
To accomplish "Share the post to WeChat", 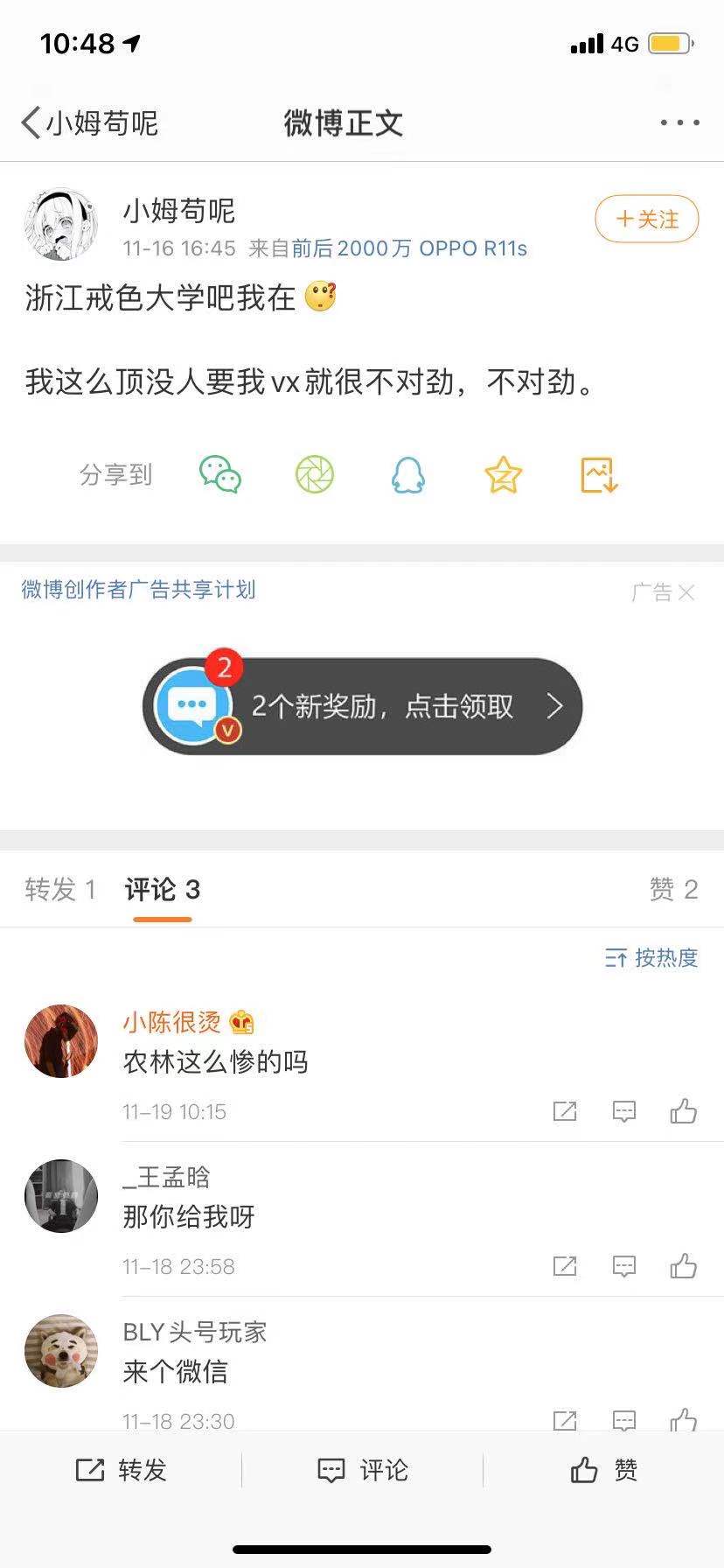I will 220,475.
